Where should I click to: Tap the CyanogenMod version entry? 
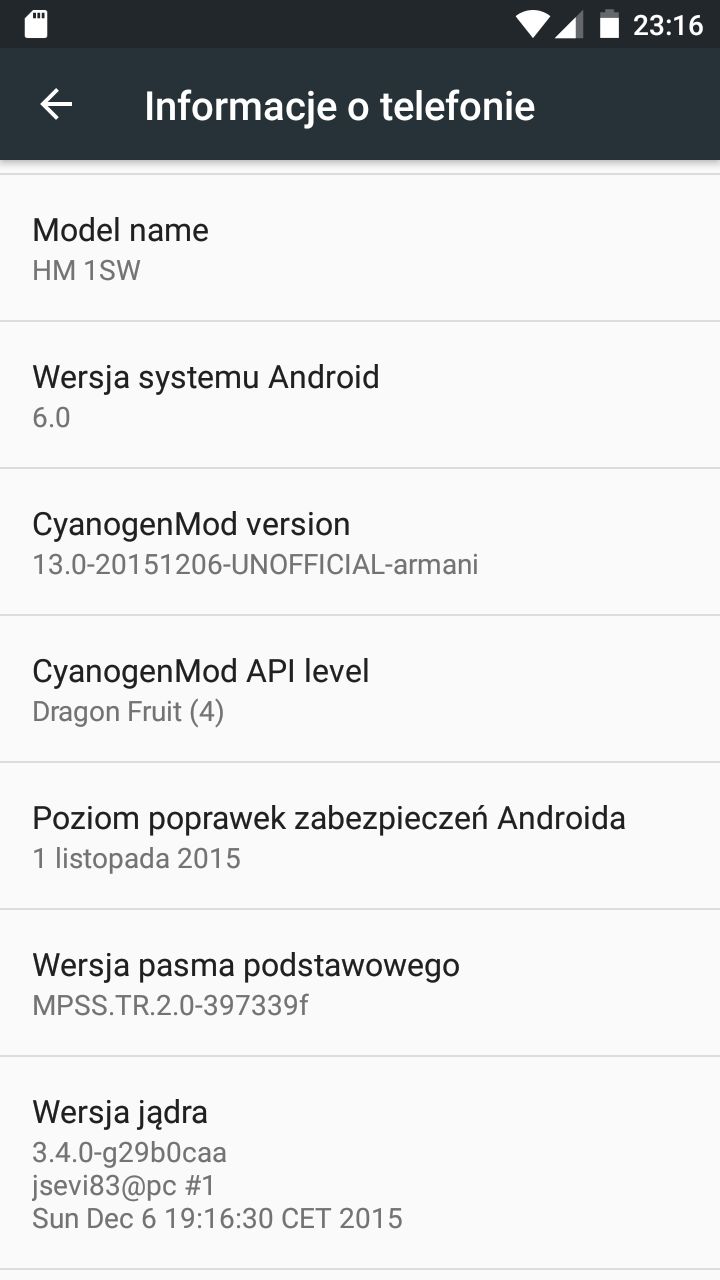[255, 540]
